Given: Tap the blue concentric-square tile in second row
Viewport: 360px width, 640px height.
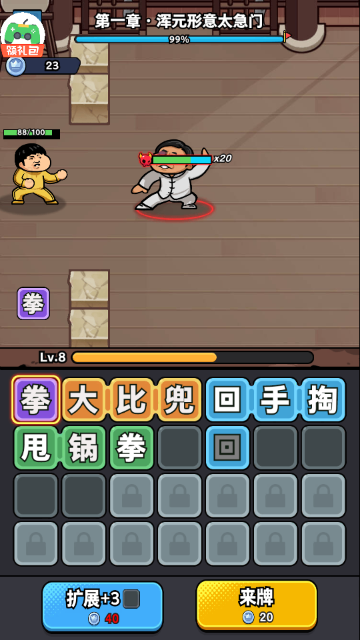Looking at the screenshot, I should coord(228,448).
